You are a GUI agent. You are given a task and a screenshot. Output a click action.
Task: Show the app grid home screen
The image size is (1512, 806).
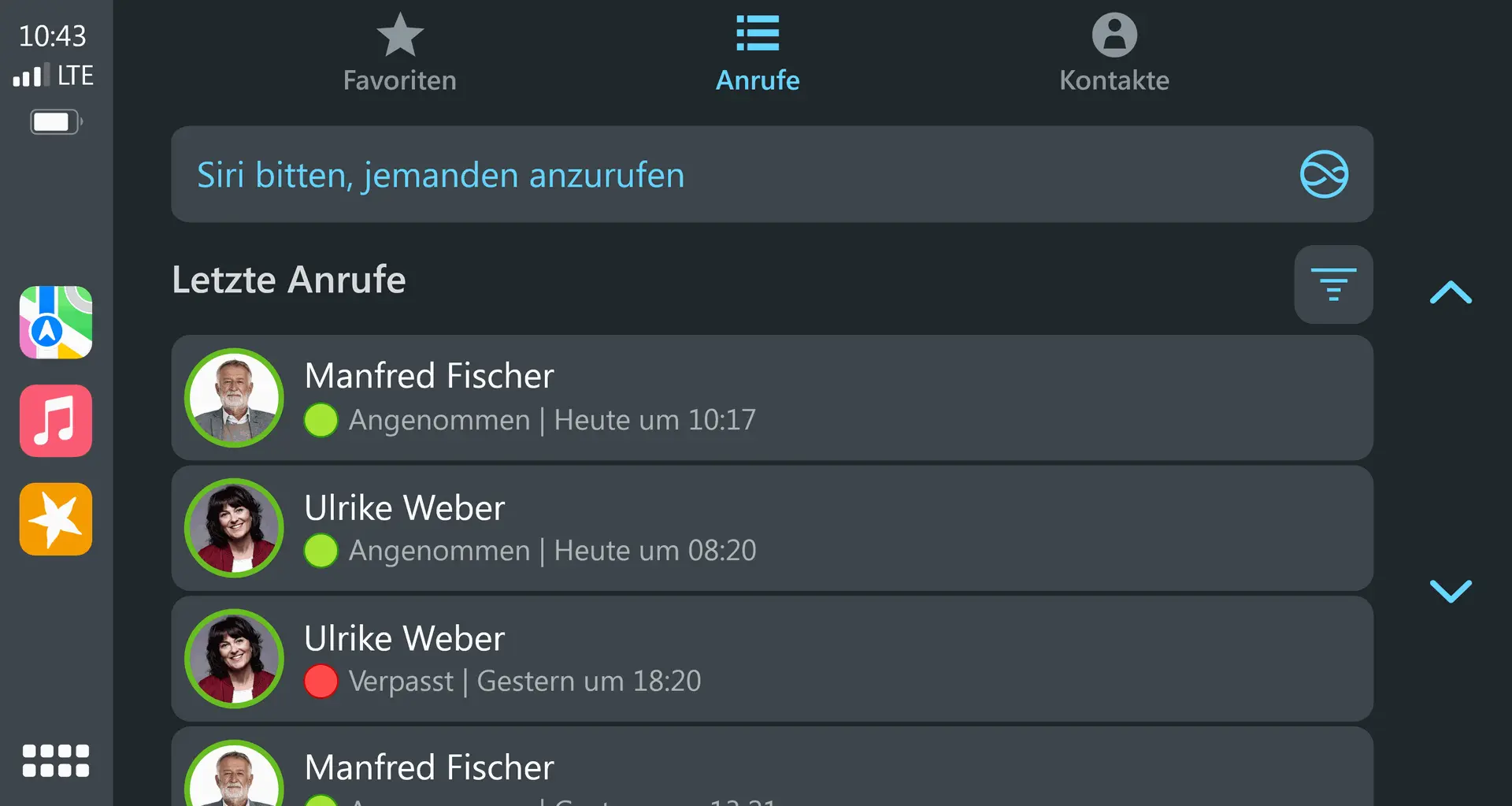tap(56, 761)
